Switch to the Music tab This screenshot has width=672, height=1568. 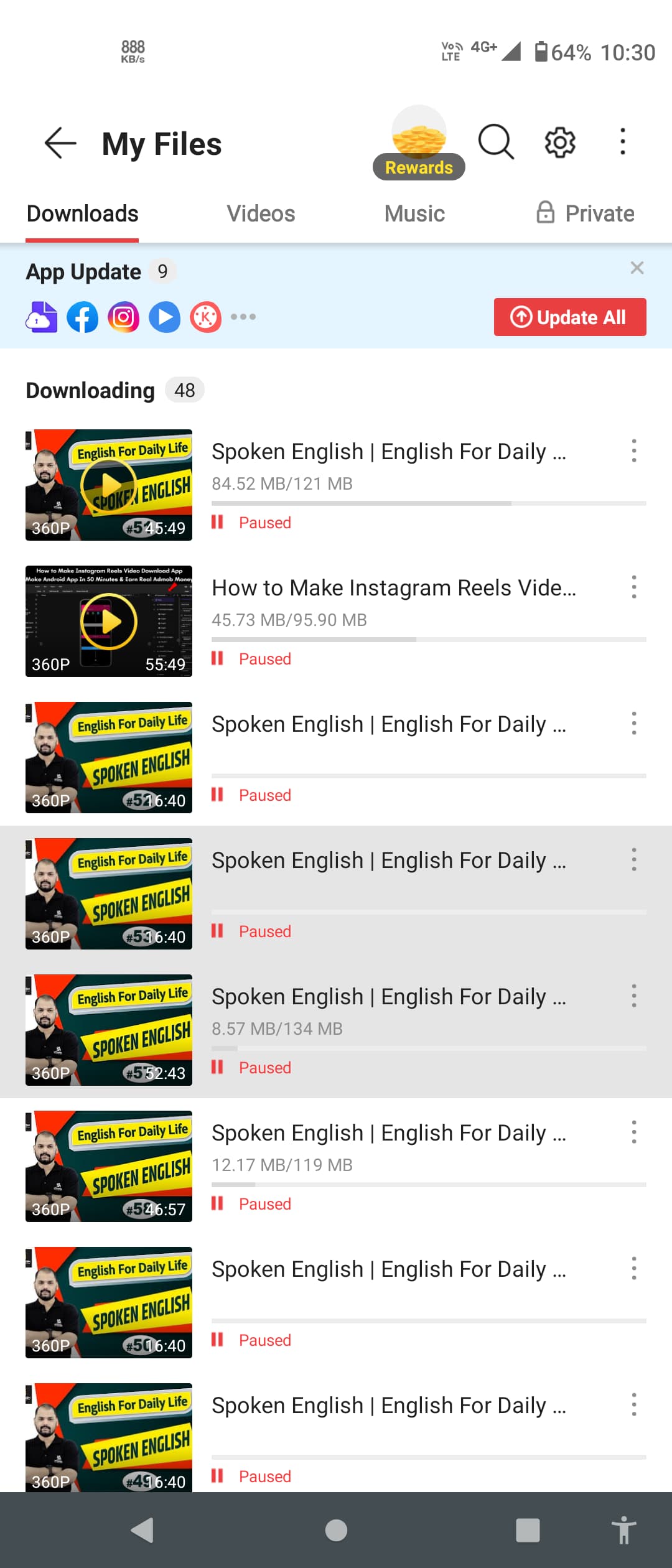[x=414, y=213]
